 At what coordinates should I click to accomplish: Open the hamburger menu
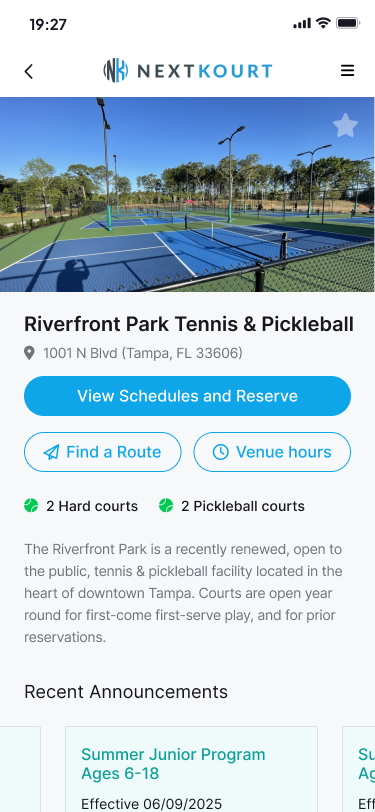348,71
